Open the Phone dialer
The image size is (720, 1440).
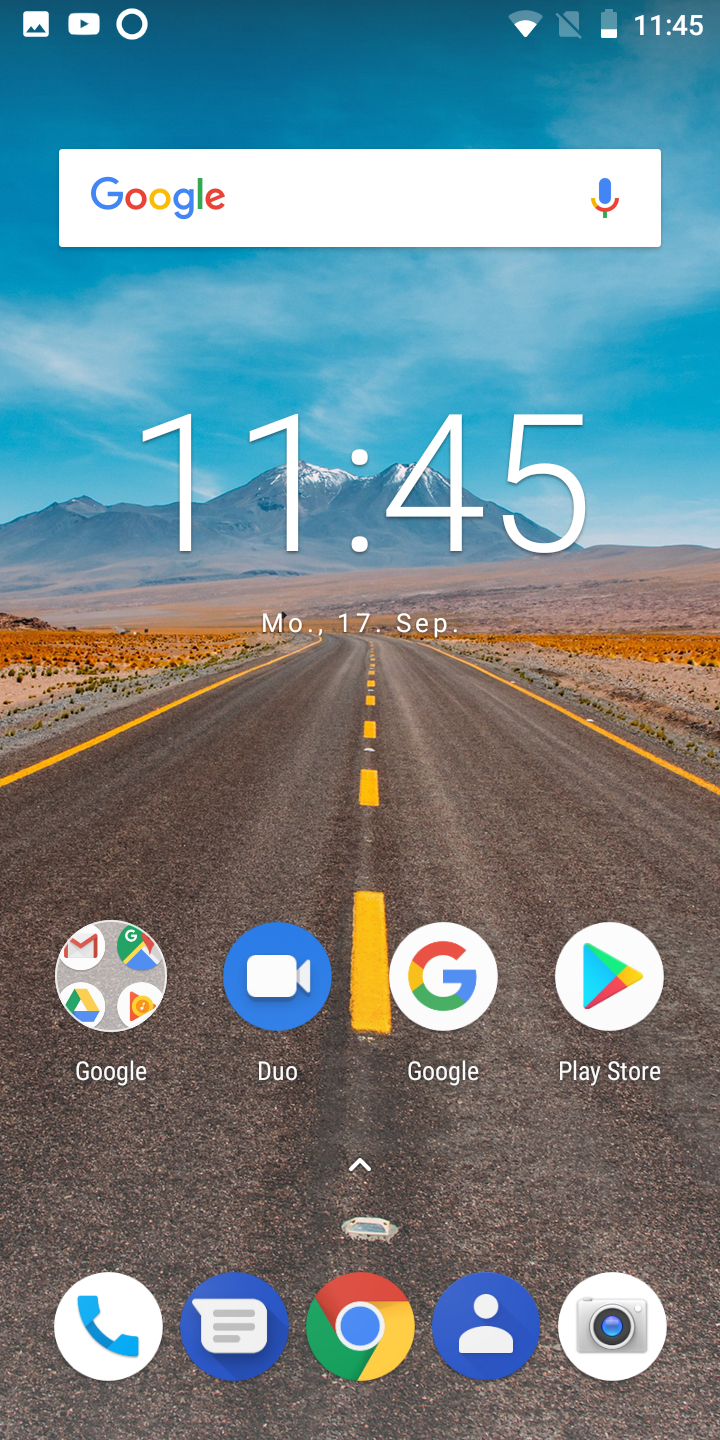pos(108,1326)
